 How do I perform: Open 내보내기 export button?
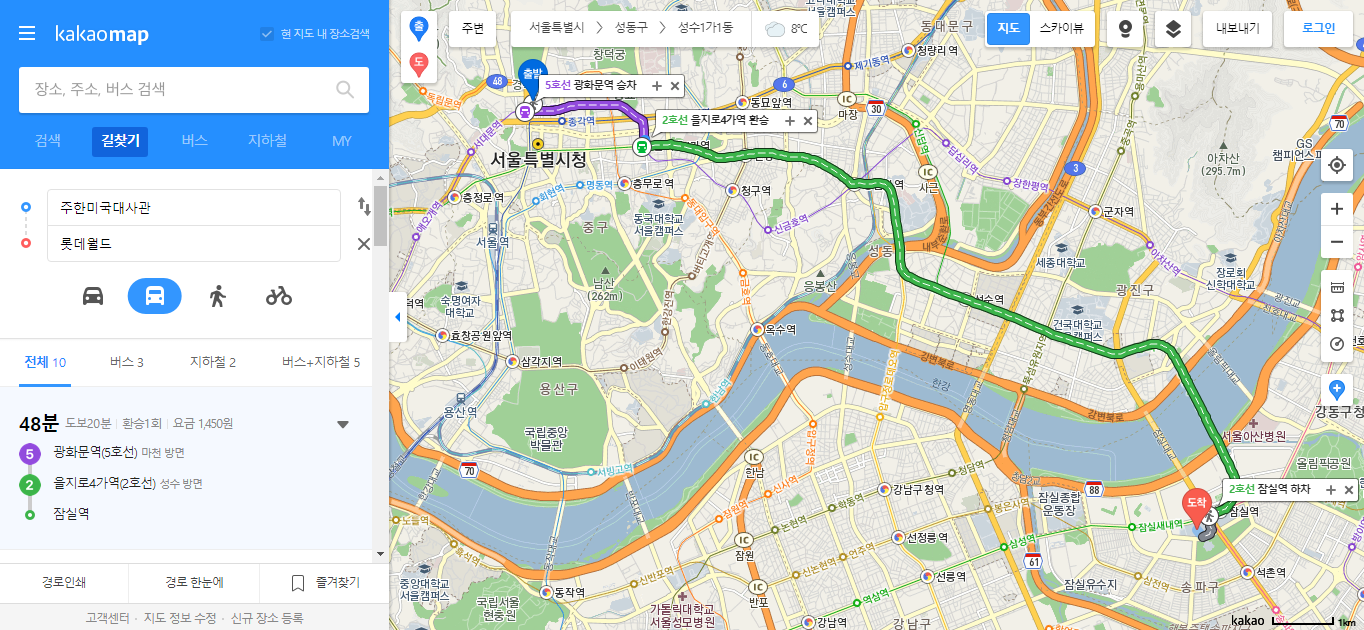coord(1237,28)
